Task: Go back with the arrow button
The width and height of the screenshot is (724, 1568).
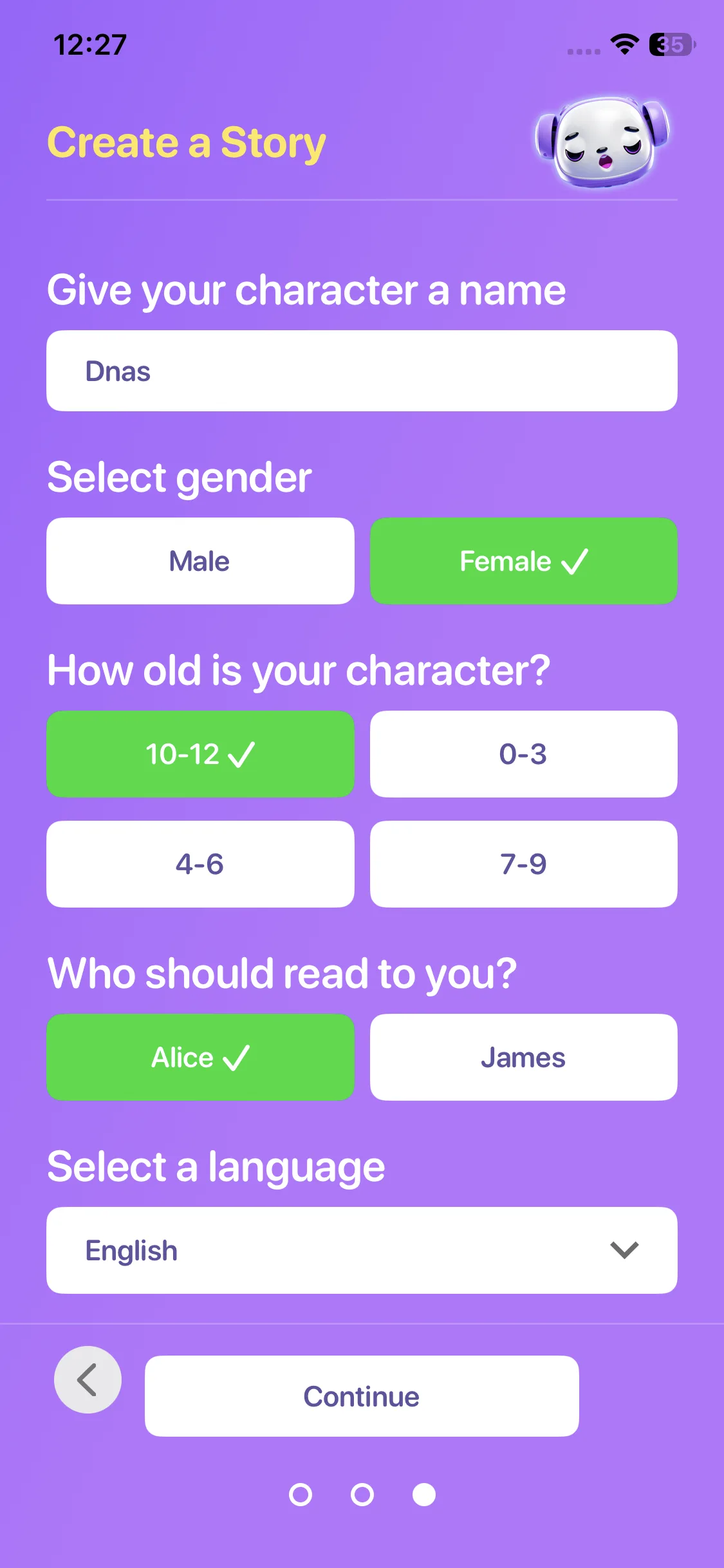Action: coord(88,1379)
